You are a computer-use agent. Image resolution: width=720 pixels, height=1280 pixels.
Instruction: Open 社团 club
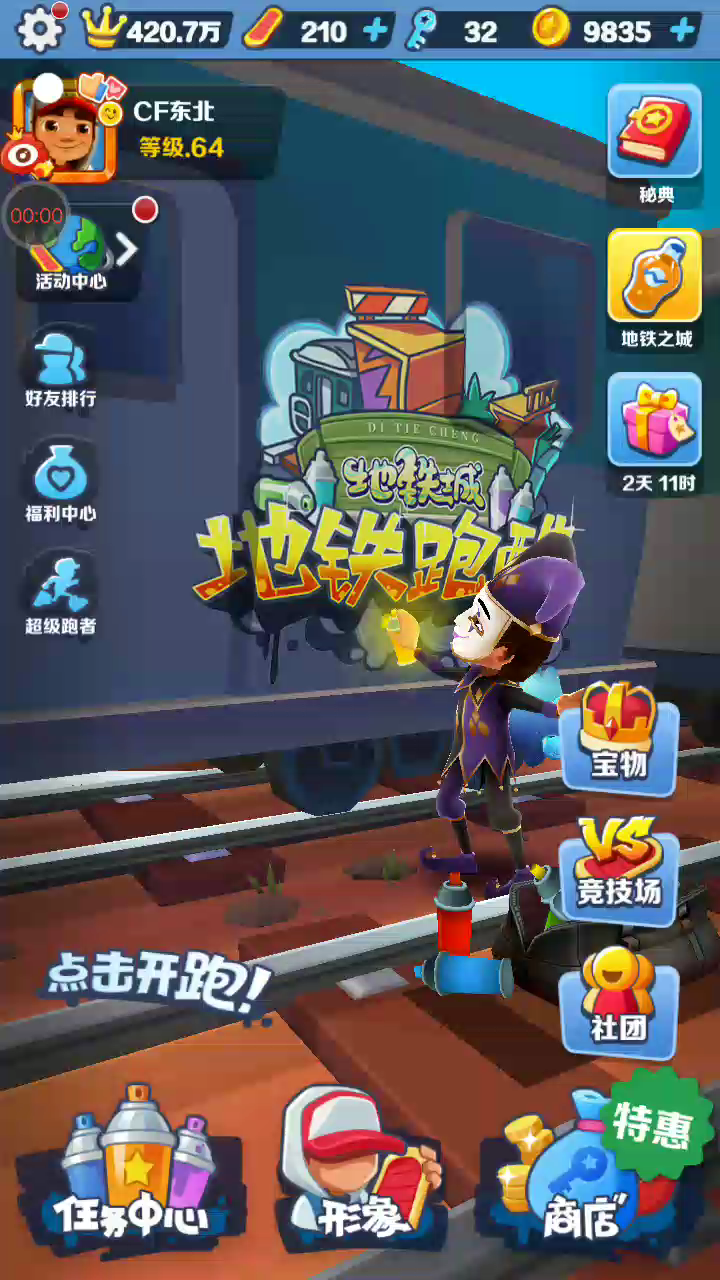(619, 998)
